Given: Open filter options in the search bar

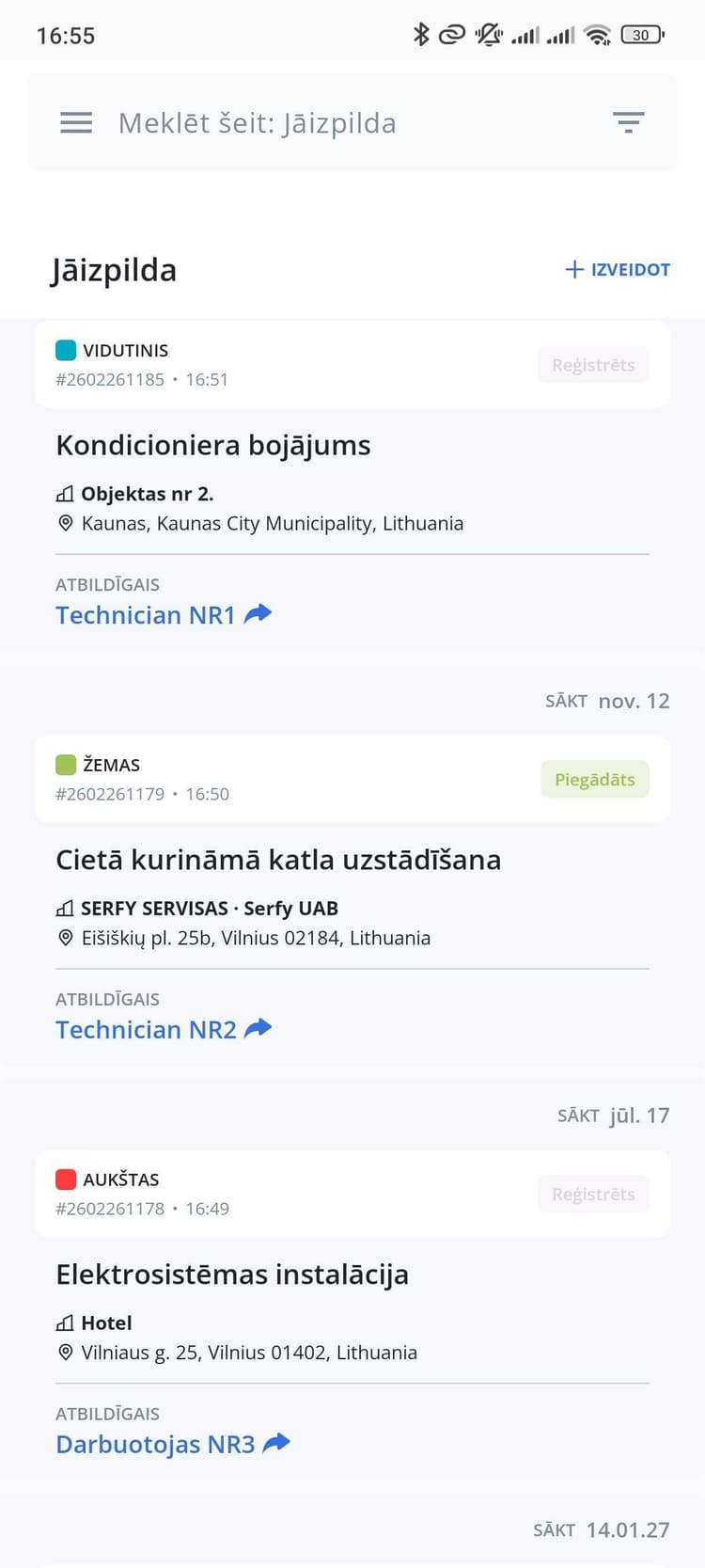Looking at the screenshot, I should tap(629, 122).
